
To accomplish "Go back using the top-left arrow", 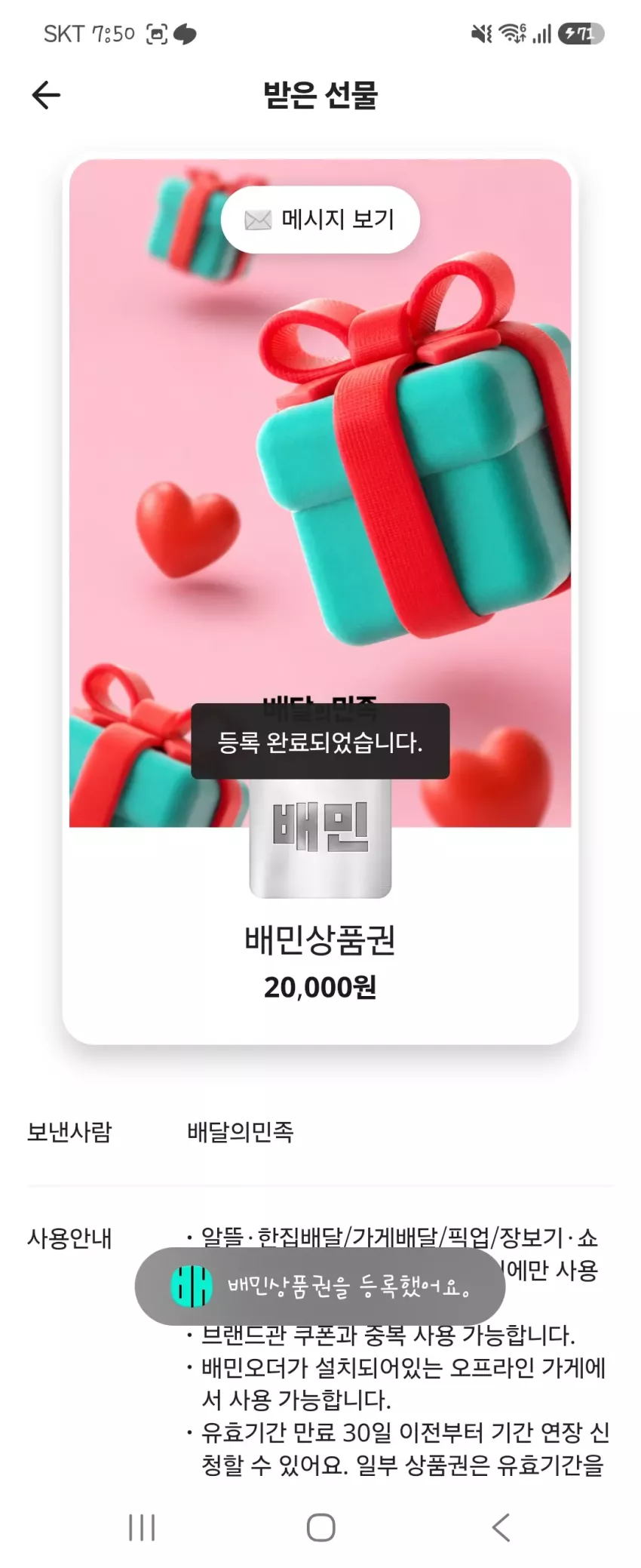I will click(x=46, y=95).
